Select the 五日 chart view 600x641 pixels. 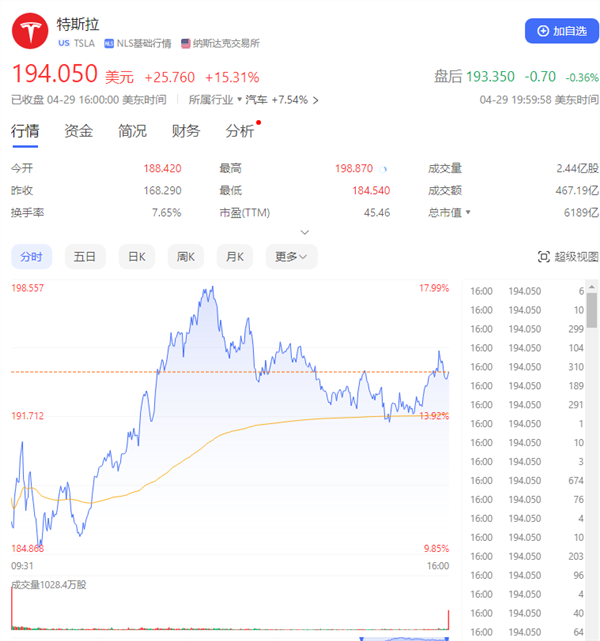(85, 257)
